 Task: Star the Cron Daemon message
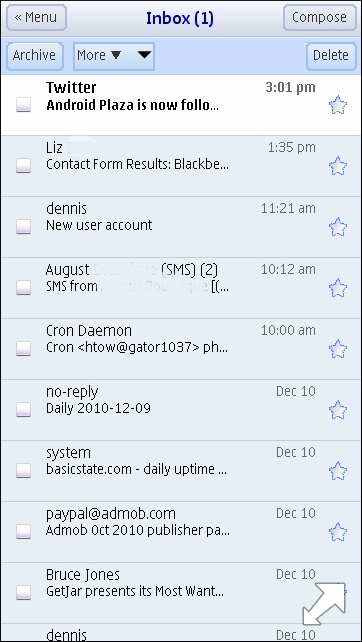338,349
